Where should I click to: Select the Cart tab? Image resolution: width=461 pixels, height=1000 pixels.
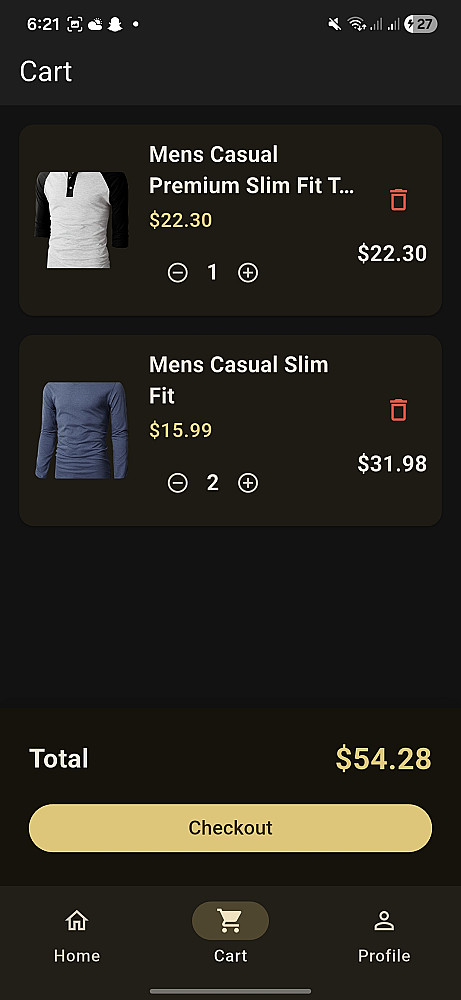click(230, 935)
